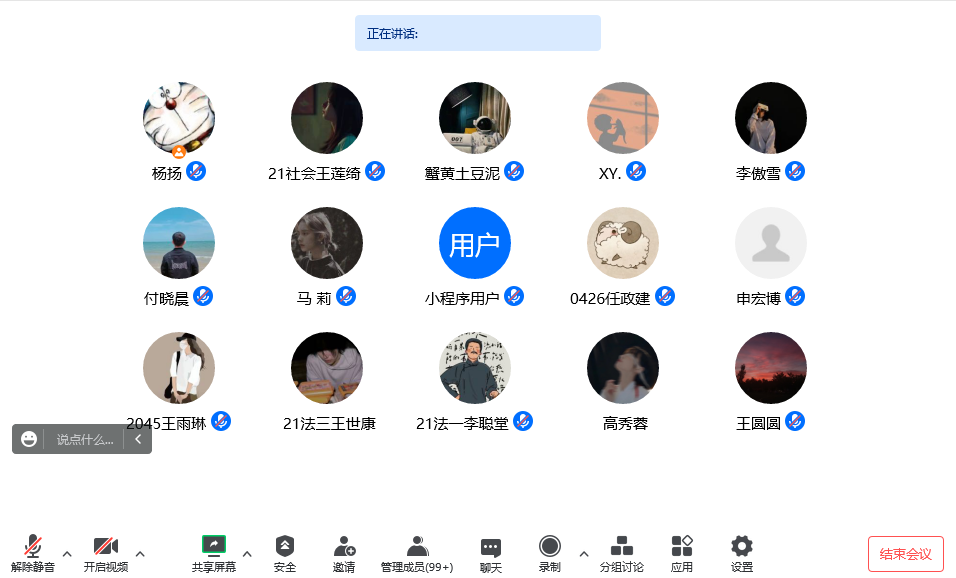
Task: Open the 安全 security options
Action: (285, 552)
